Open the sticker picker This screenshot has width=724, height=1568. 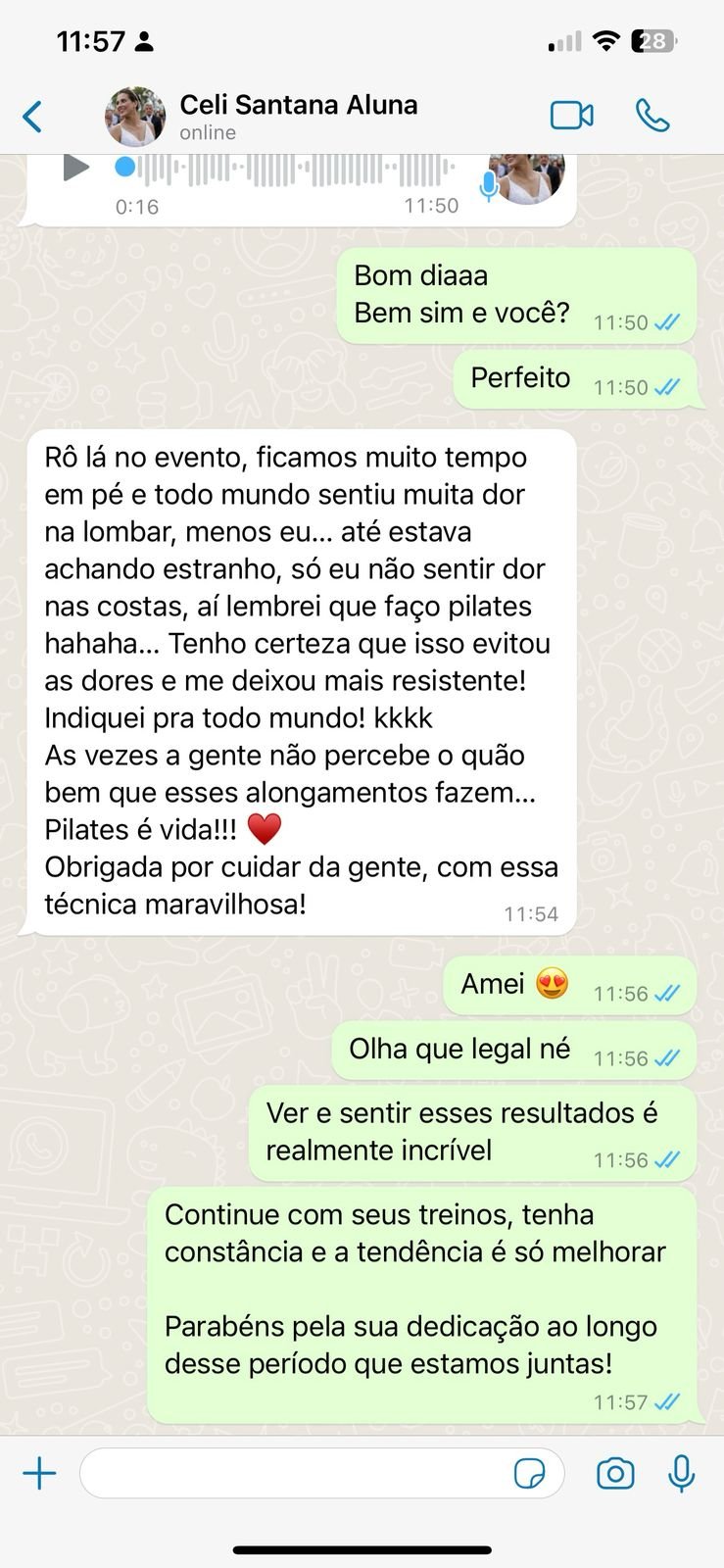[x=529, y=1473]
